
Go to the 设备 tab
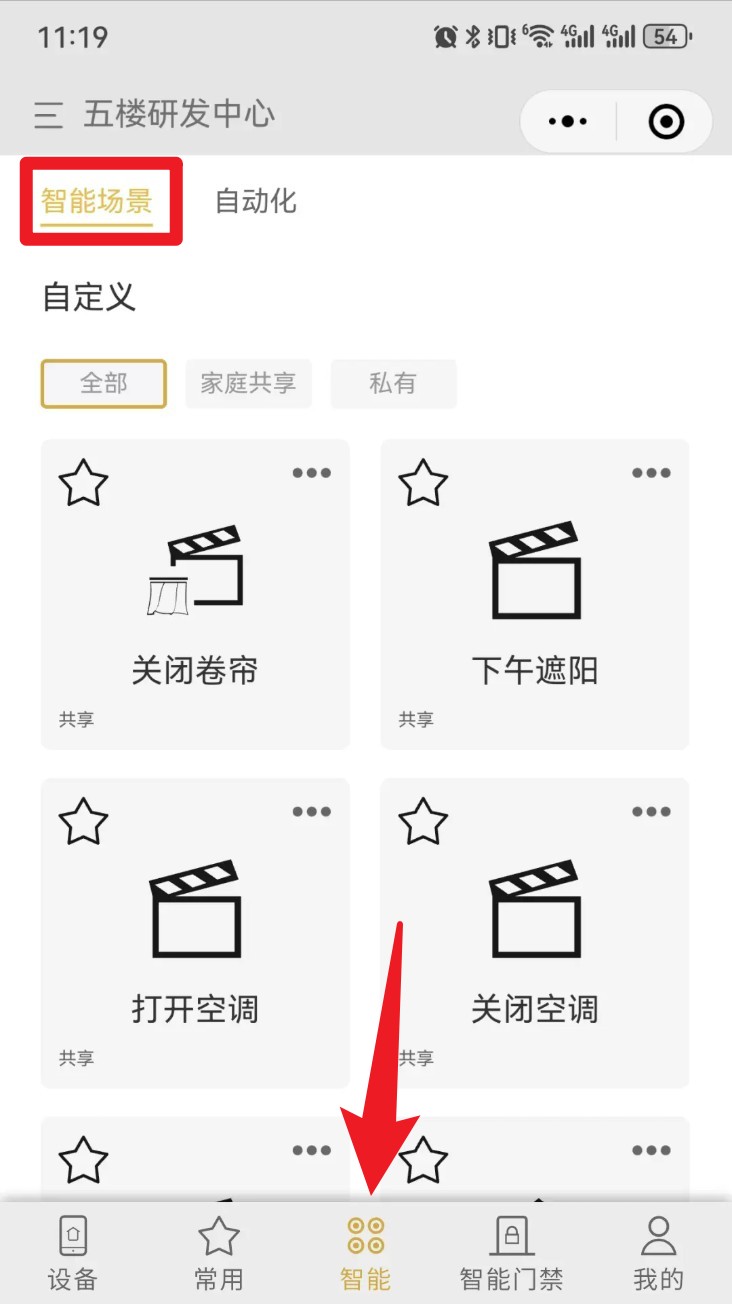73,1253
